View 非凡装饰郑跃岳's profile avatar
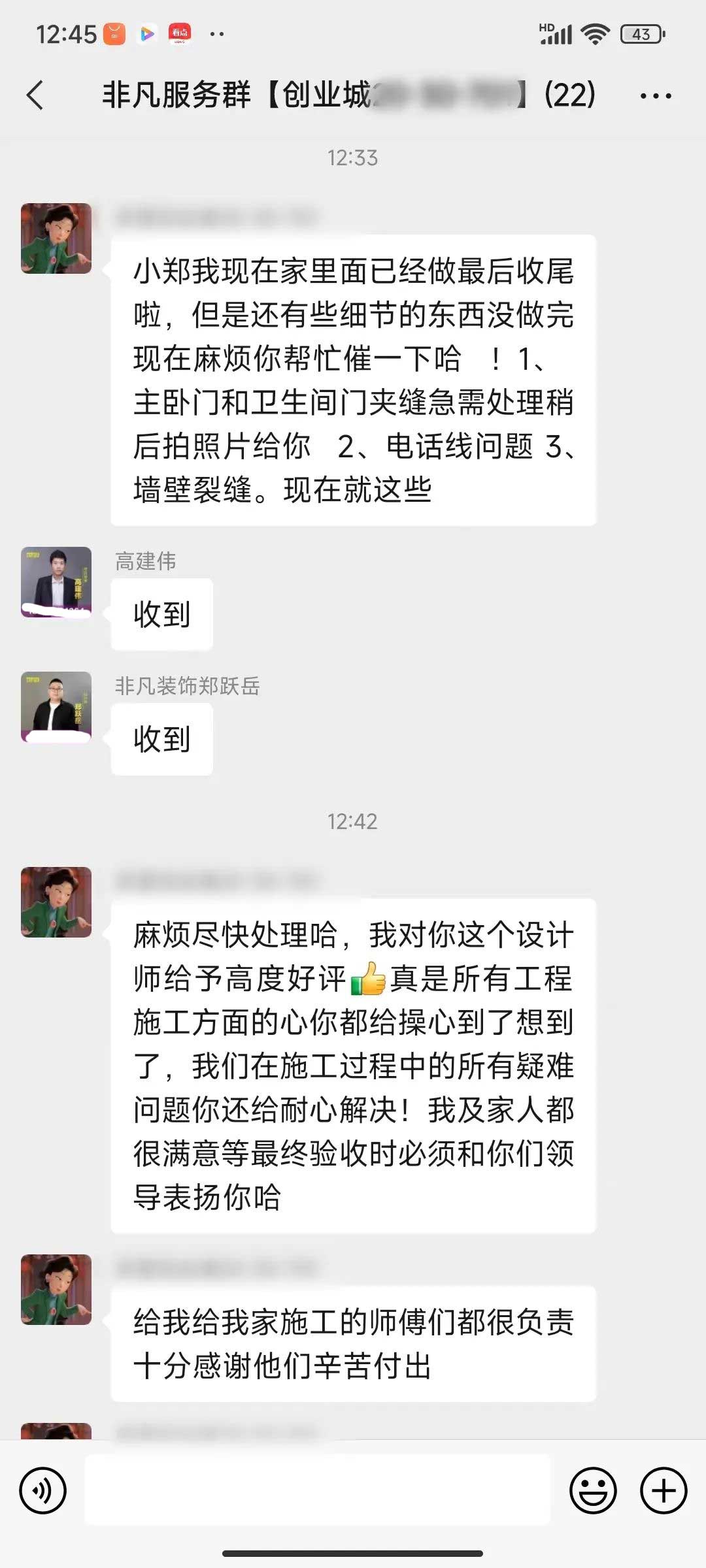Viewport: 706px width, 1568px height. 56,707
